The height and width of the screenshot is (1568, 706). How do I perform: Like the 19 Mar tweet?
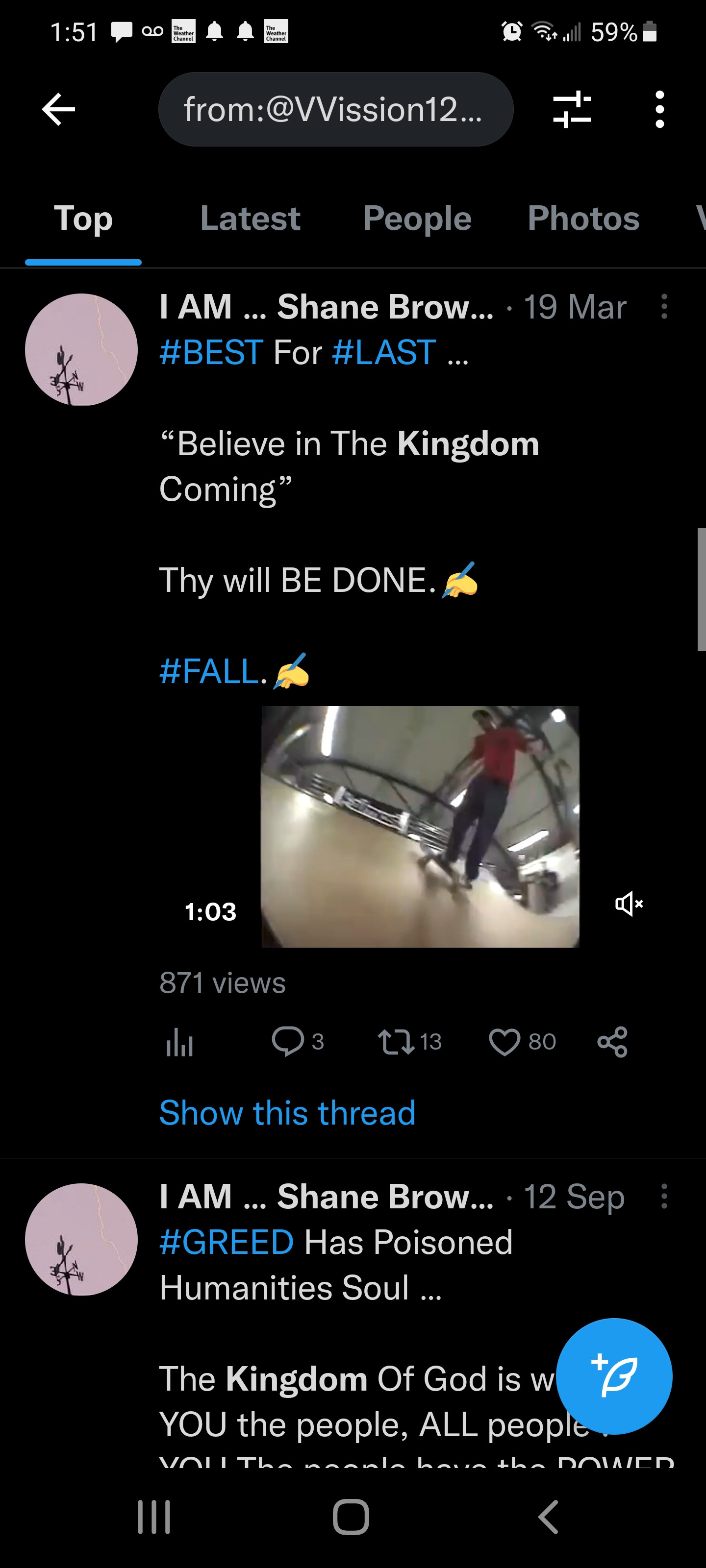[504, 1041]
